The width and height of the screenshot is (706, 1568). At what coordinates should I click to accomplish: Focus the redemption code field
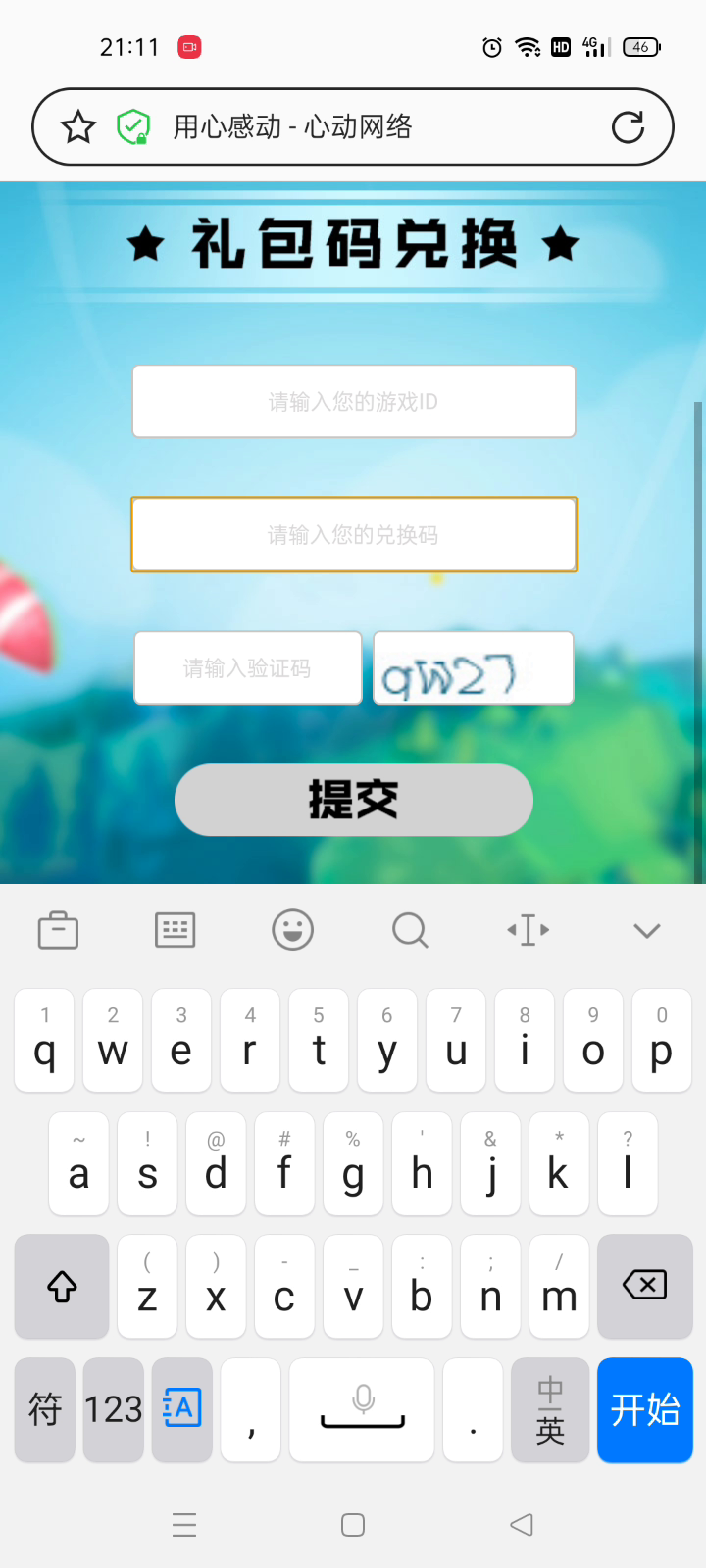pos(353,534)
